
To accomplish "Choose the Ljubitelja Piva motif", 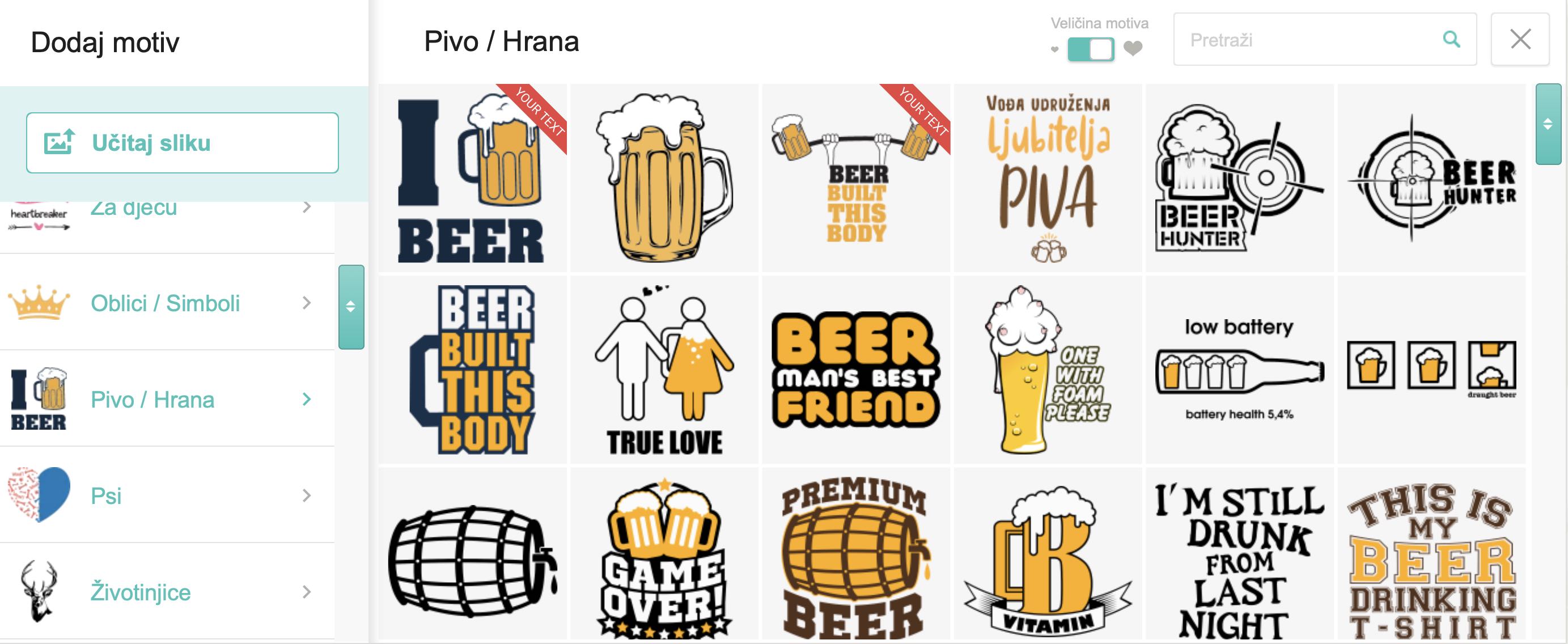I will pyautogui.click(x=1047, y=178).
